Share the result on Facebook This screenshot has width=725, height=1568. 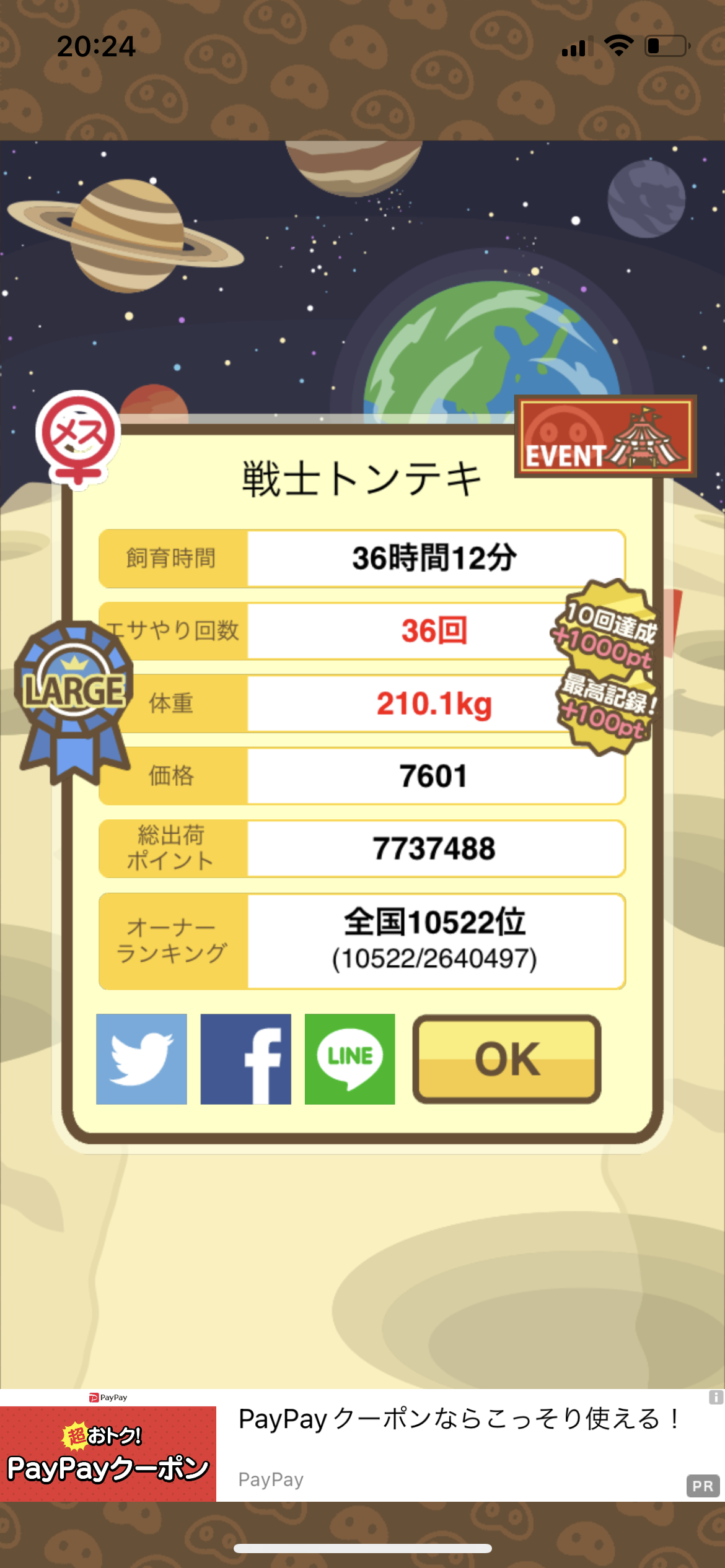(x=245, y=1059)
